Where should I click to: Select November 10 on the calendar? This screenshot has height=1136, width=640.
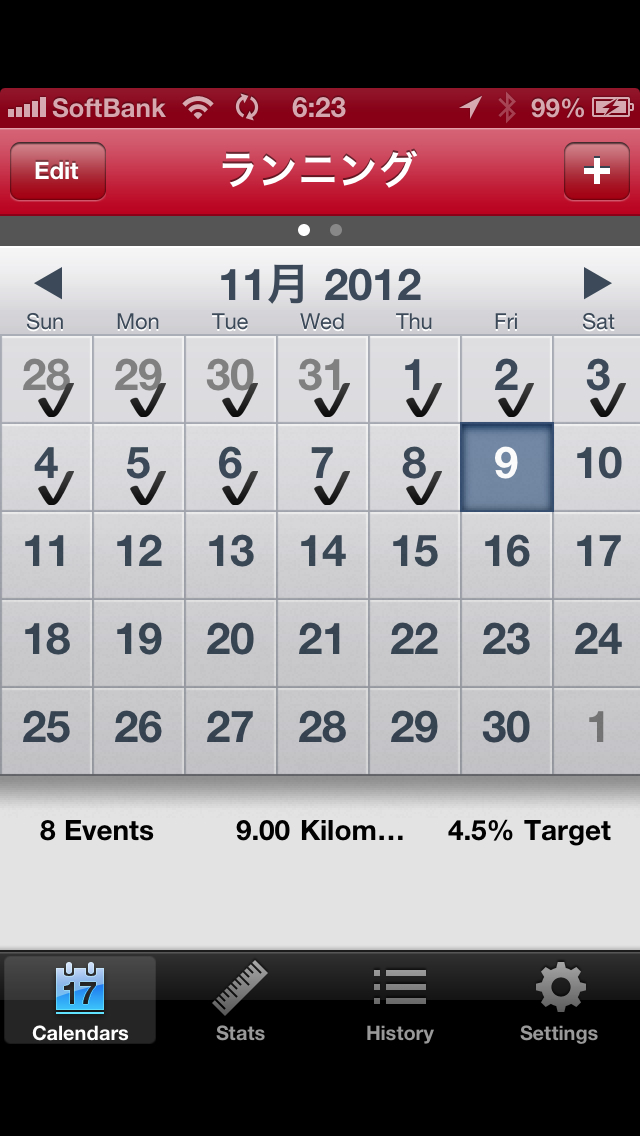click(x=597, y=467)
